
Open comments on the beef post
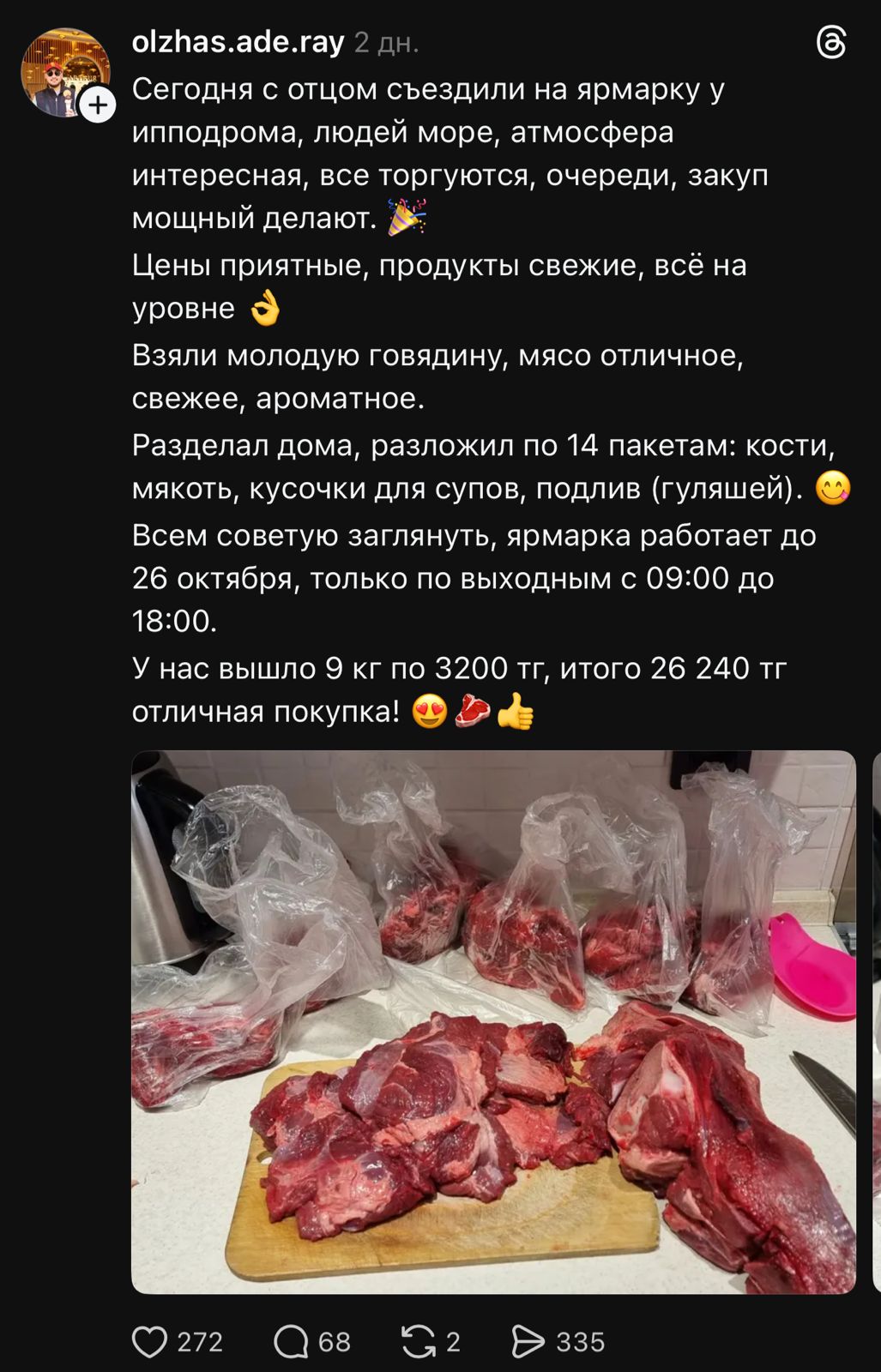[291, 1341]
